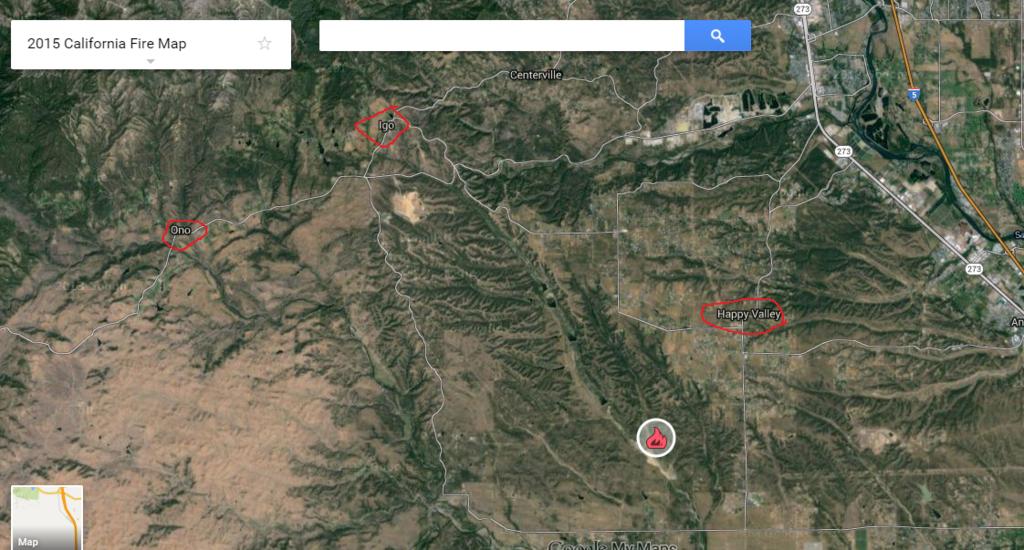Tap the blue search button
The width and height of the screenshot is (1024, 550).
point(717,36)
